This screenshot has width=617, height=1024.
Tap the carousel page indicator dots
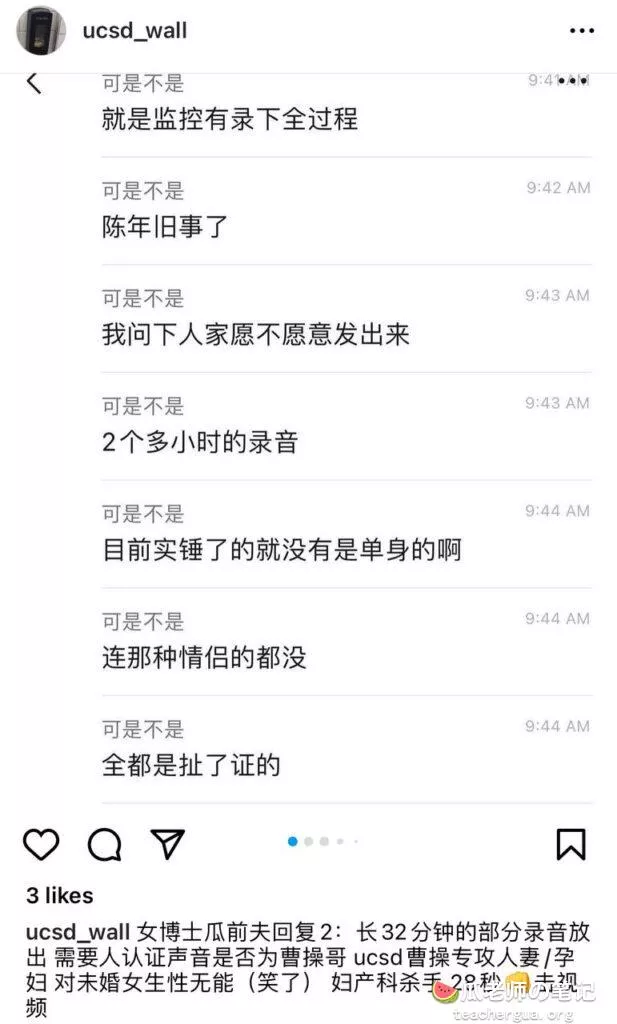pos(323,842)
